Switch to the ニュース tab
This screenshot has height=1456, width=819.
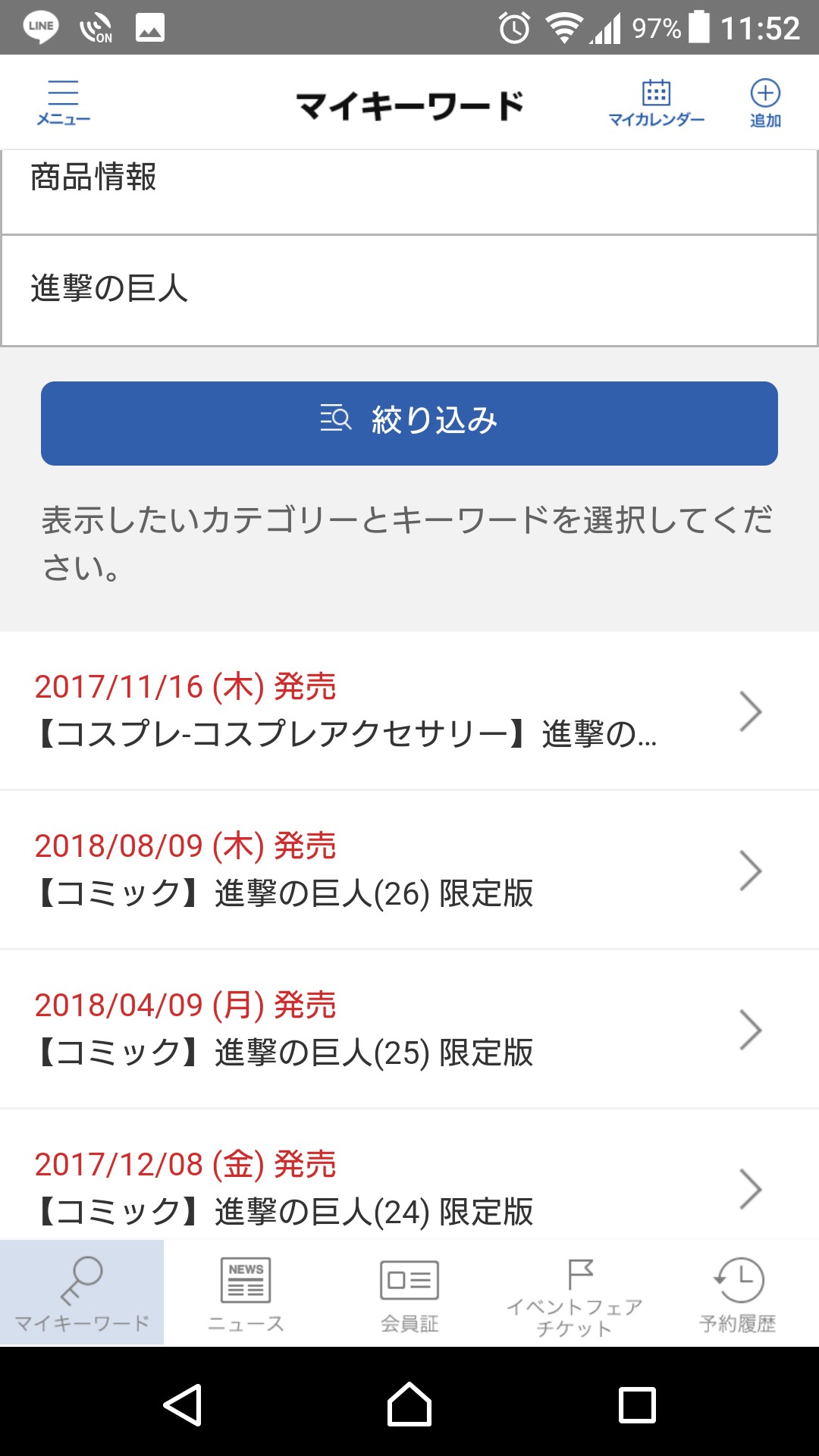[x=246, y=1294]
